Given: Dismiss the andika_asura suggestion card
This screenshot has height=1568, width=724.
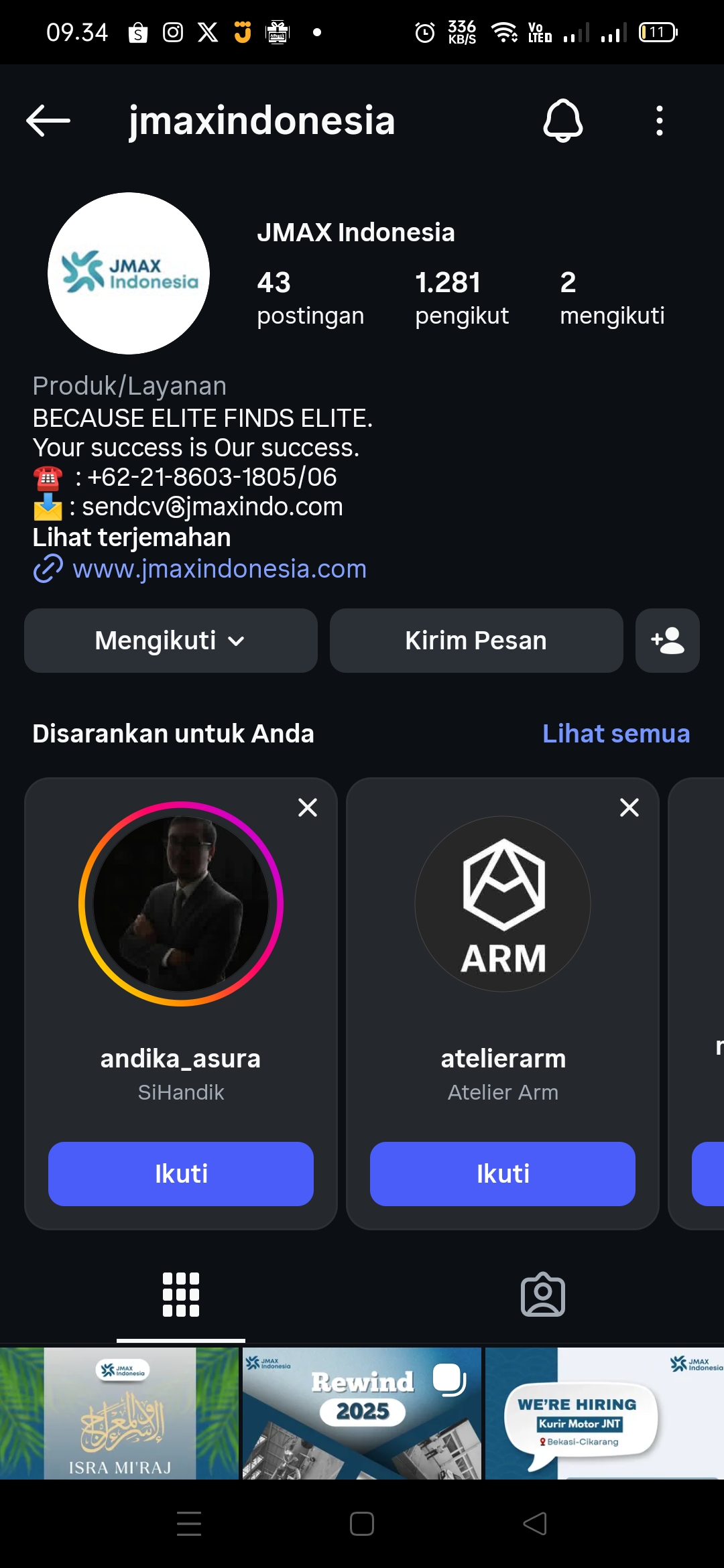Looking at the screenshot, I should coord(308,807).
